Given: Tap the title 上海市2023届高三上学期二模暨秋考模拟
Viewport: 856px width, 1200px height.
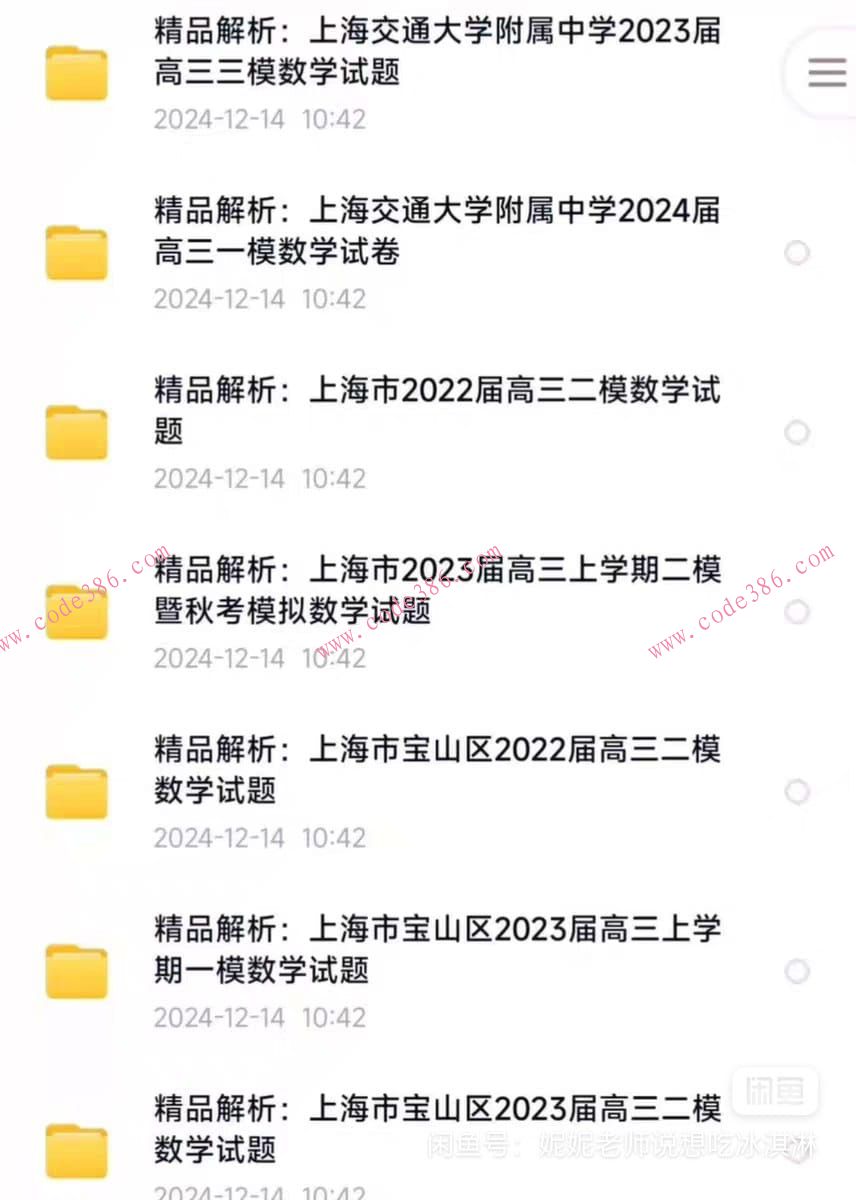Looking at the screenshot, I should pos(437,590).
